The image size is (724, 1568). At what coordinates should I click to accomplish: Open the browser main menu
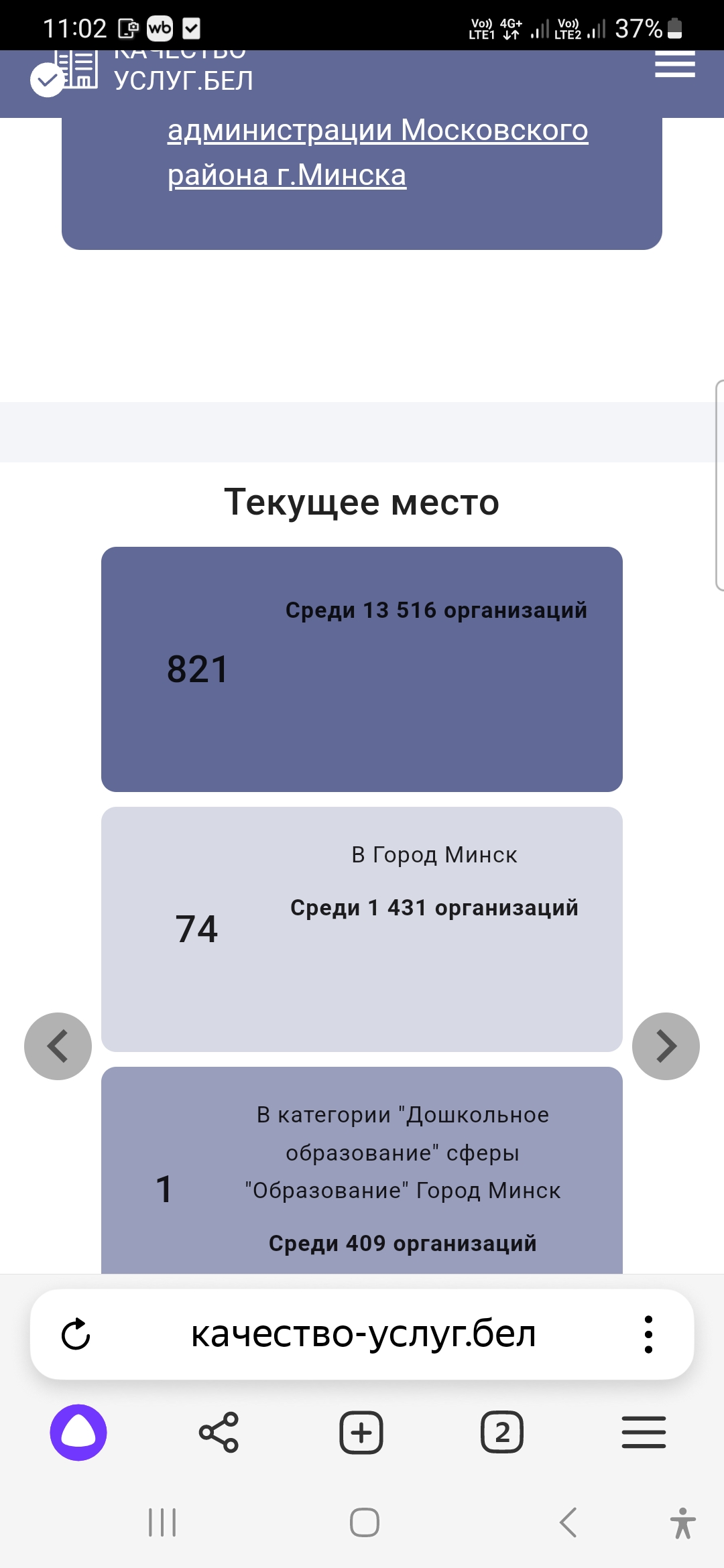click(644, 1433)
